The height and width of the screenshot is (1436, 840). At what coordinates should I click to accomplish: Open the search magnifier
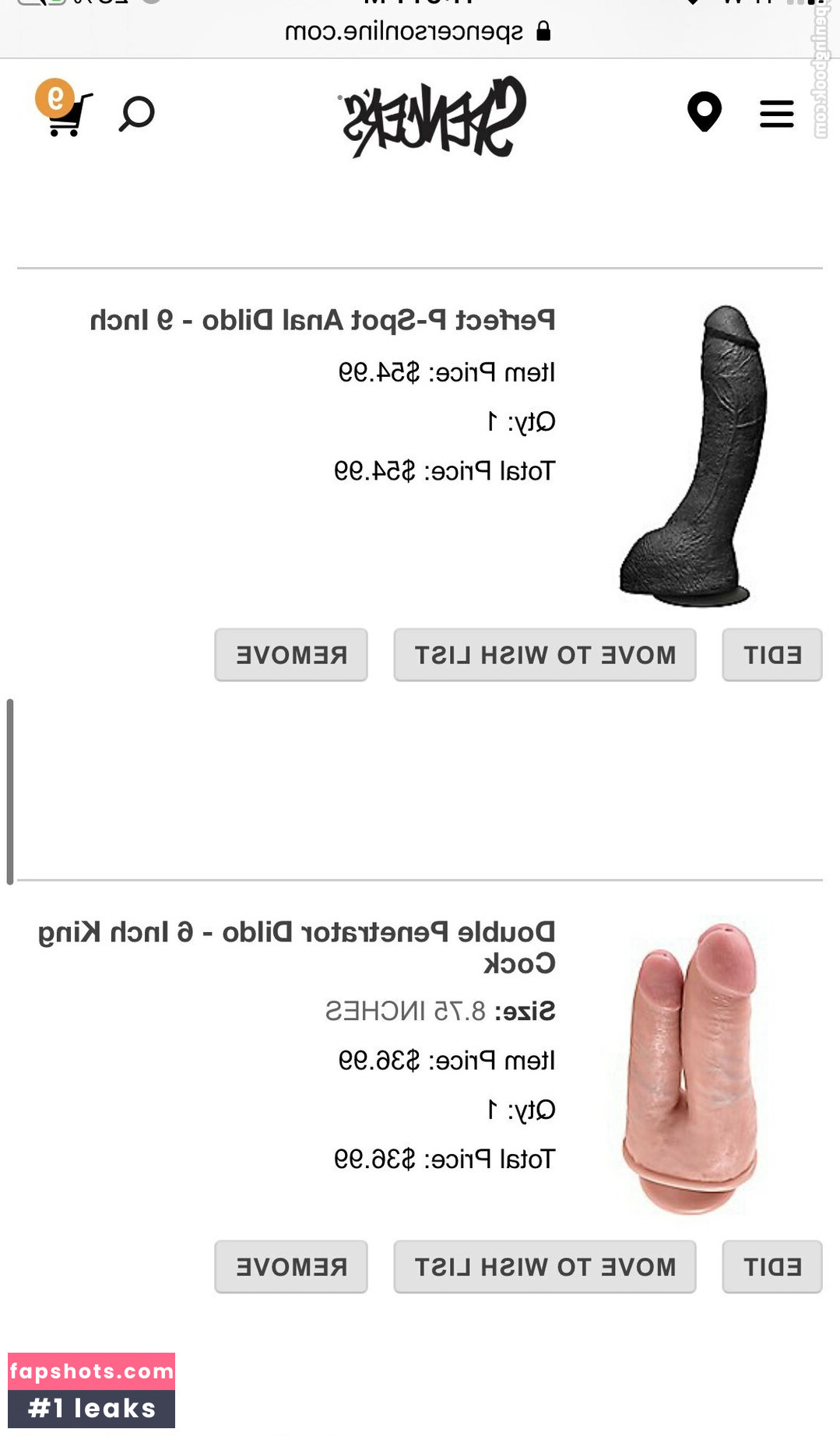[x=137, y=114]
